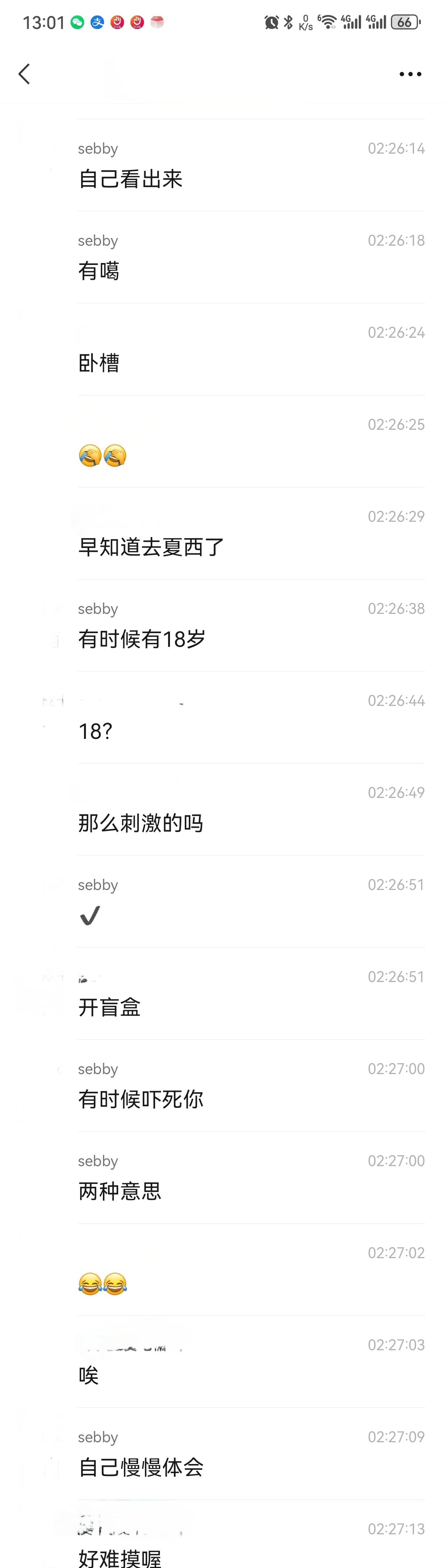Open the three-dot overflow menu
Image resolution: width=445 pixels, height=1568 pixels.
(410, 74)
